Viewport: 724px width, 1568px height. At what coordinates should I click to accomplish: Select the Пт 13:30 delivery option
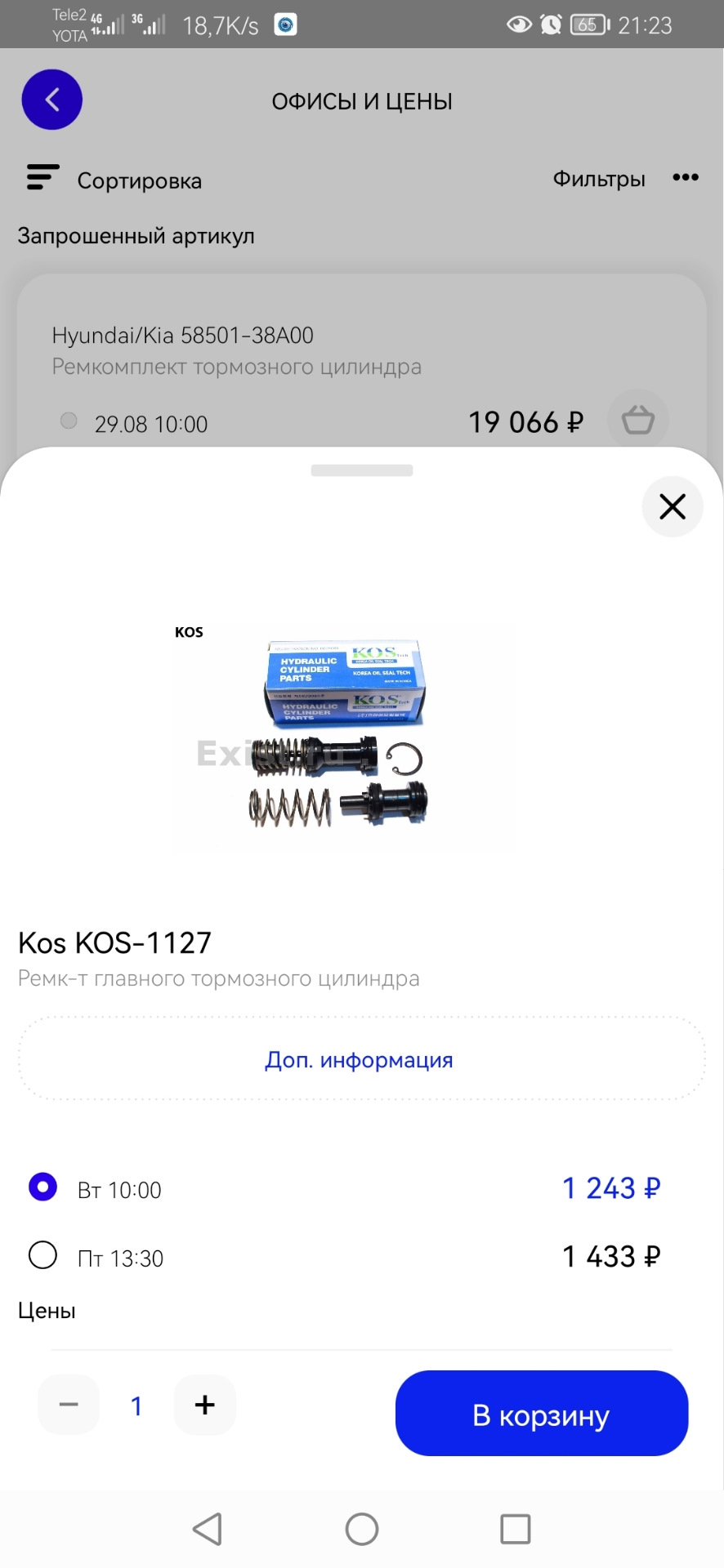pos(43,1255)
